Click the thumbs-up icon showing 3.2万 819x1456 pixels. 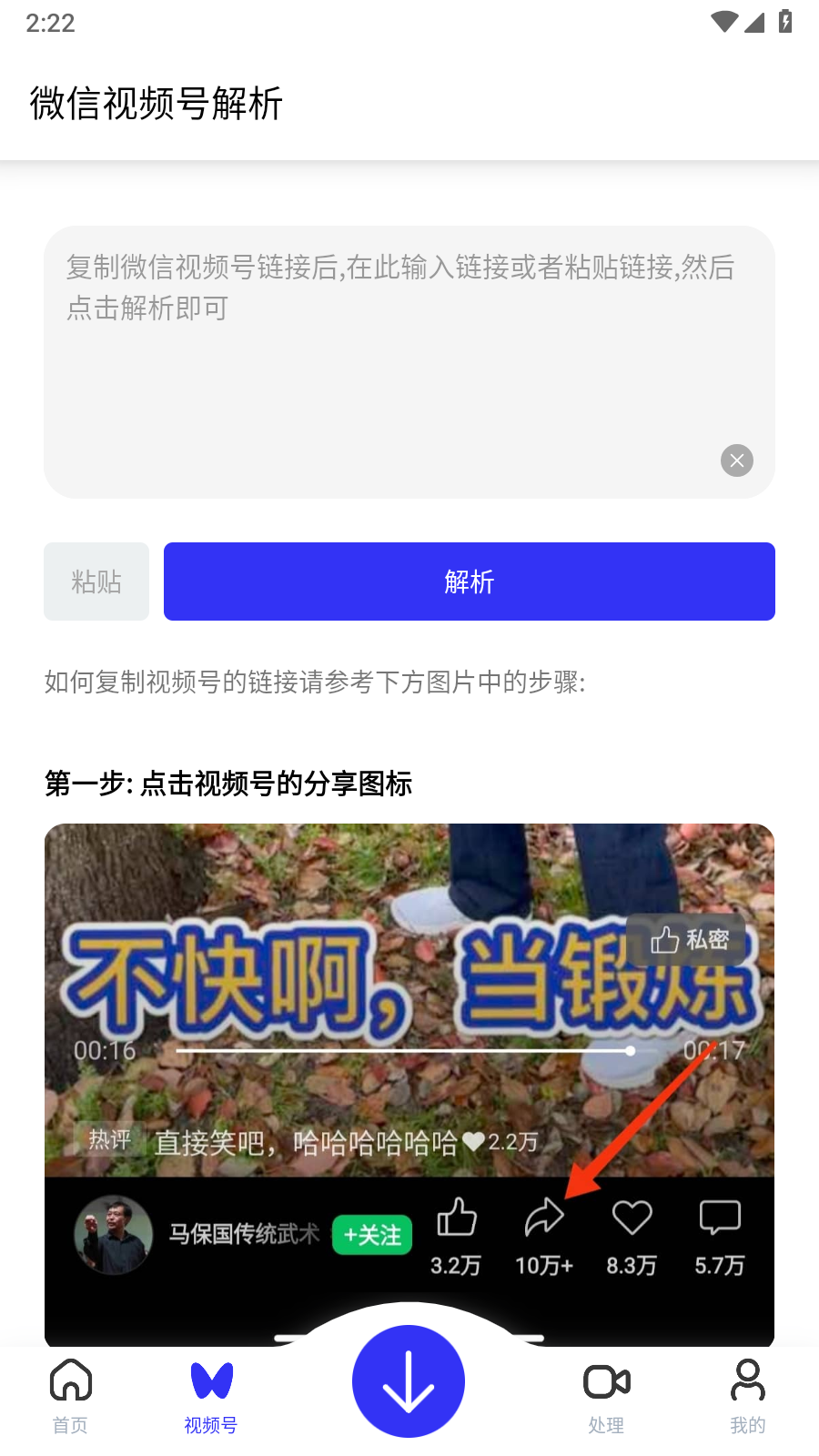click(x=456, y=1218)
